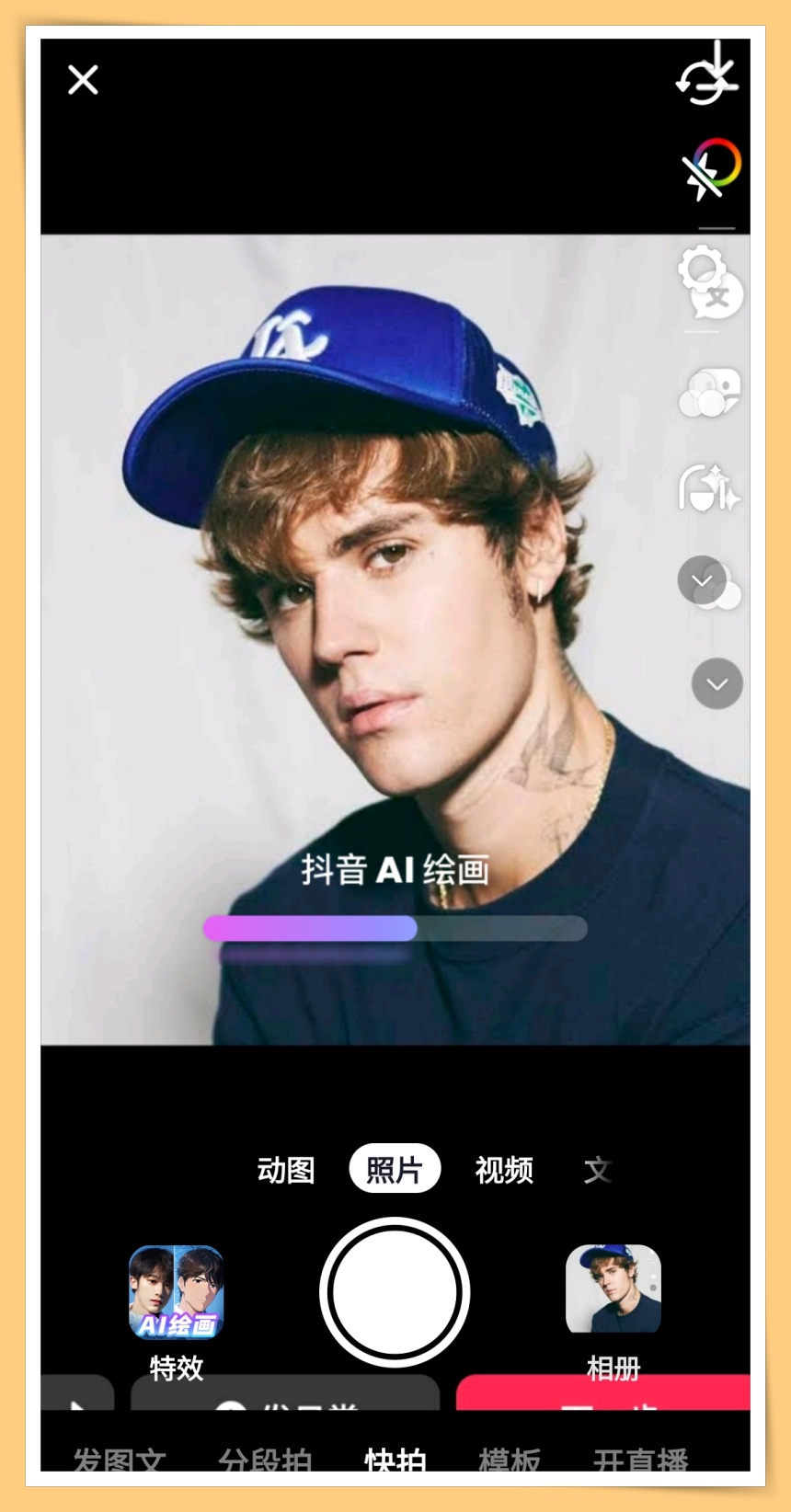Expand more tools chevron
791x1512 pixels.
(716, 683)
